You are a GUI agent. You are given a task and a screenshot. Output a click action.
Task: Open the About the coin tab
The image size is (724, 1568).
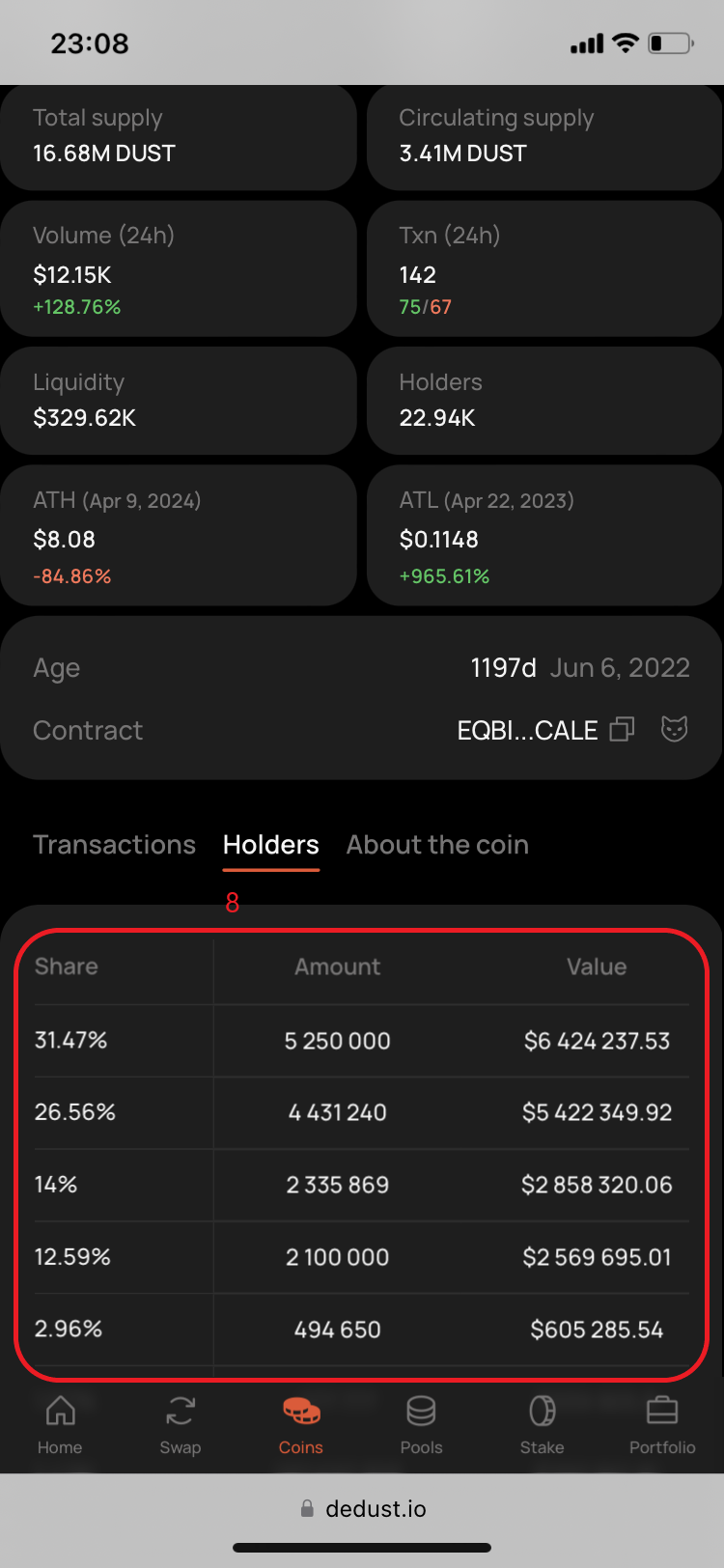click(437, 845)
